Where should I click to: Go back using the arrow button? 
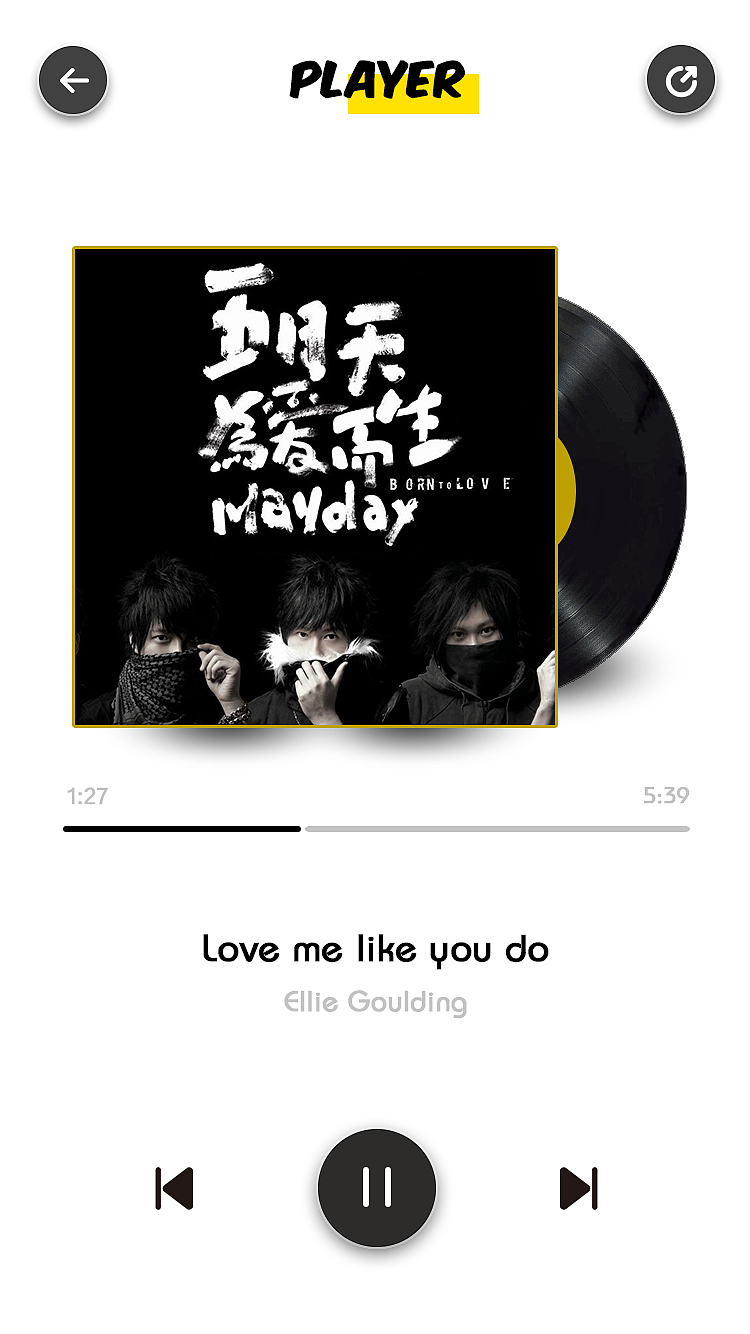click(x=73, y=80)
